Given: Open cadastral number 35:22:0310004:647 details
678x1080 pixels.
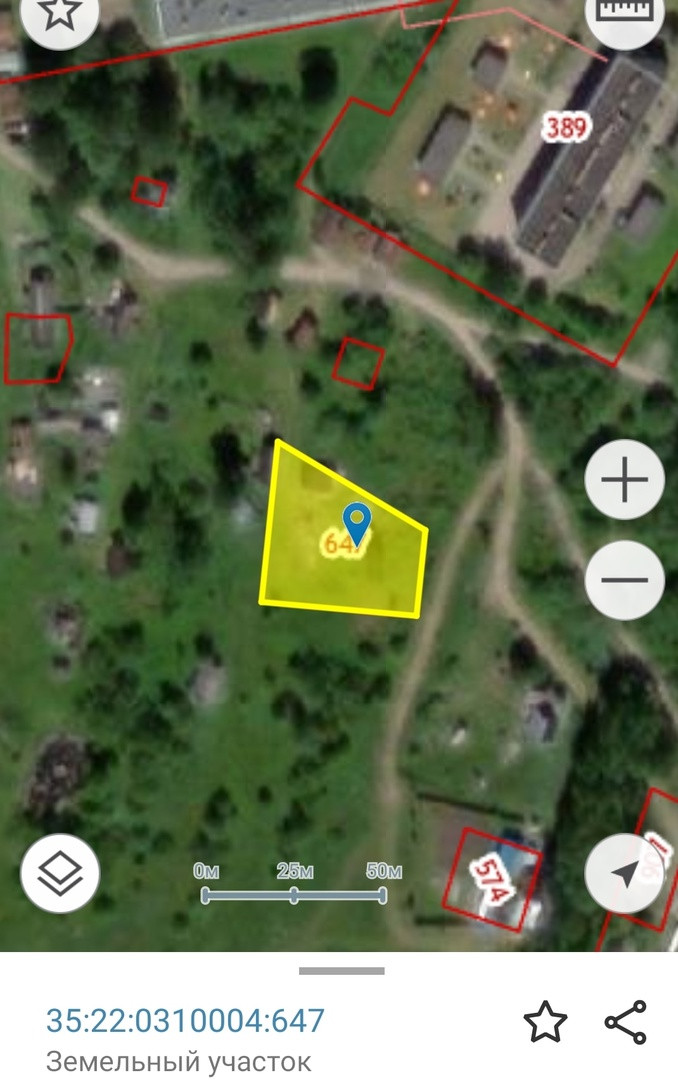Looking at the screenshot, I should pyautogui.click(x=185, y=1021).
